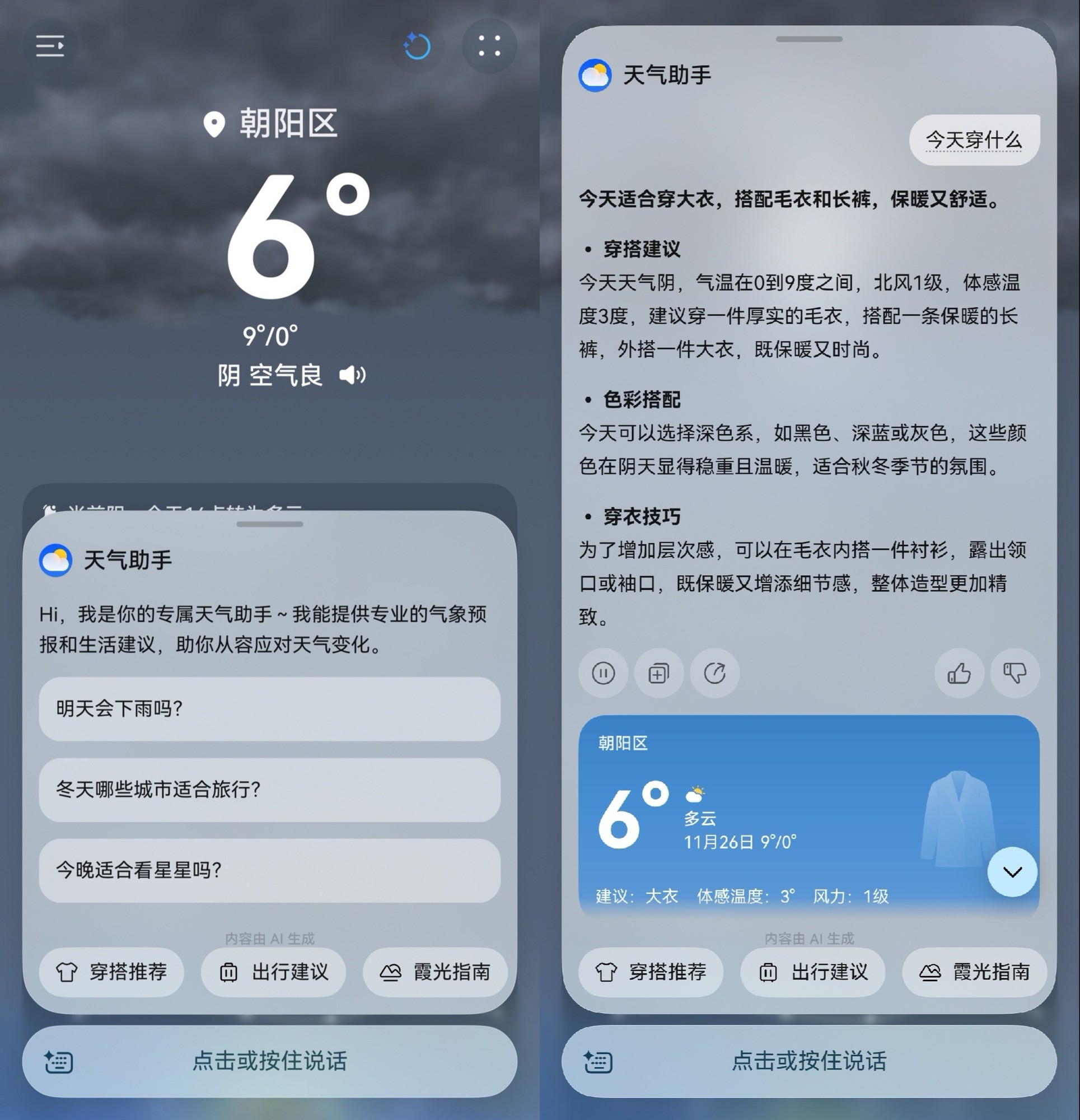The width and height of the screenshot is (1080, 1120).
Task: Tap the round down-chevron button
Action: pos(1012,871)
